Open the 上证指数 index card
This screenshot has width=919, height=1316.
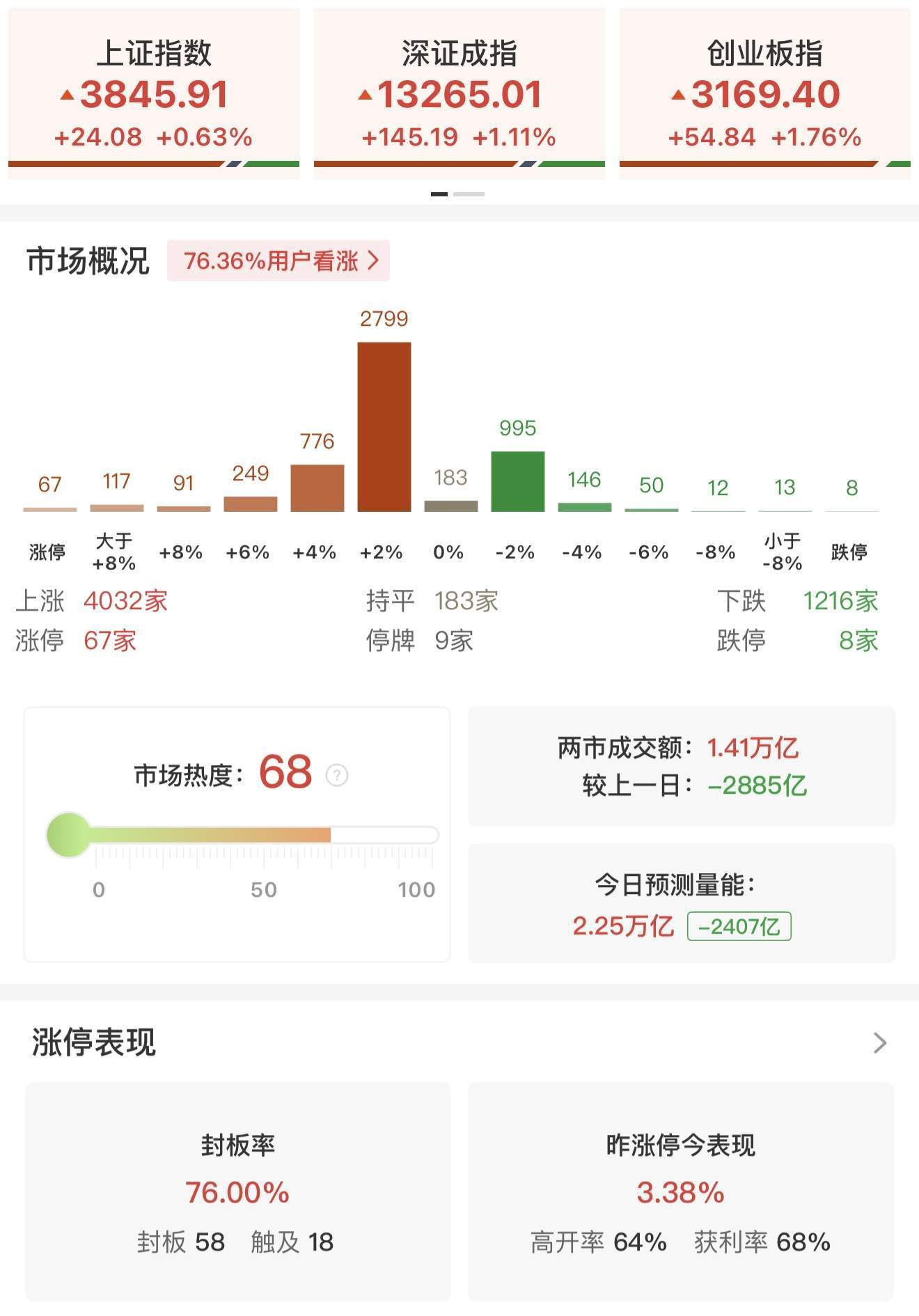[x=153, y=94]
